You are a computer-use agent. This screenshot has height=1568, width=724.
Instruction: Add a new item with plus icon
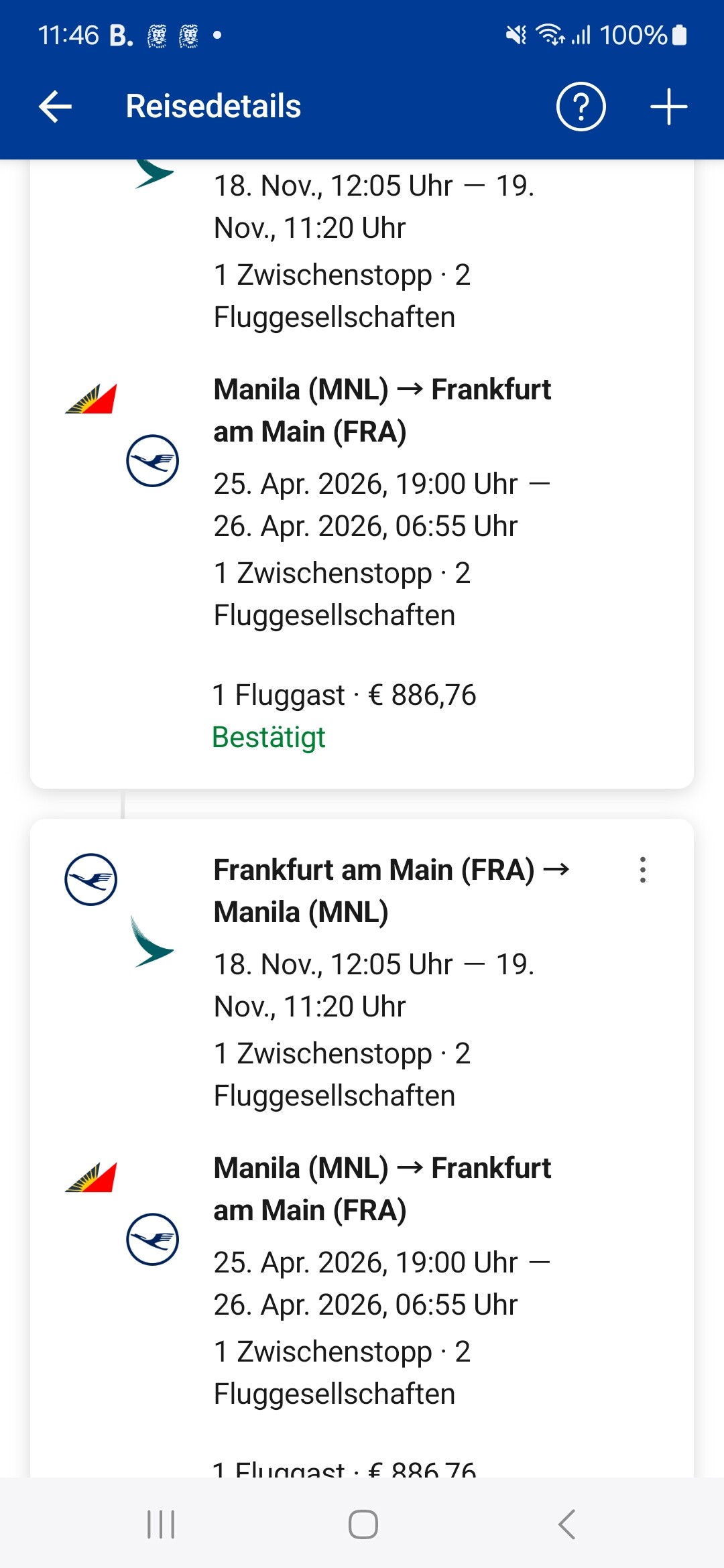pos(668,107)
